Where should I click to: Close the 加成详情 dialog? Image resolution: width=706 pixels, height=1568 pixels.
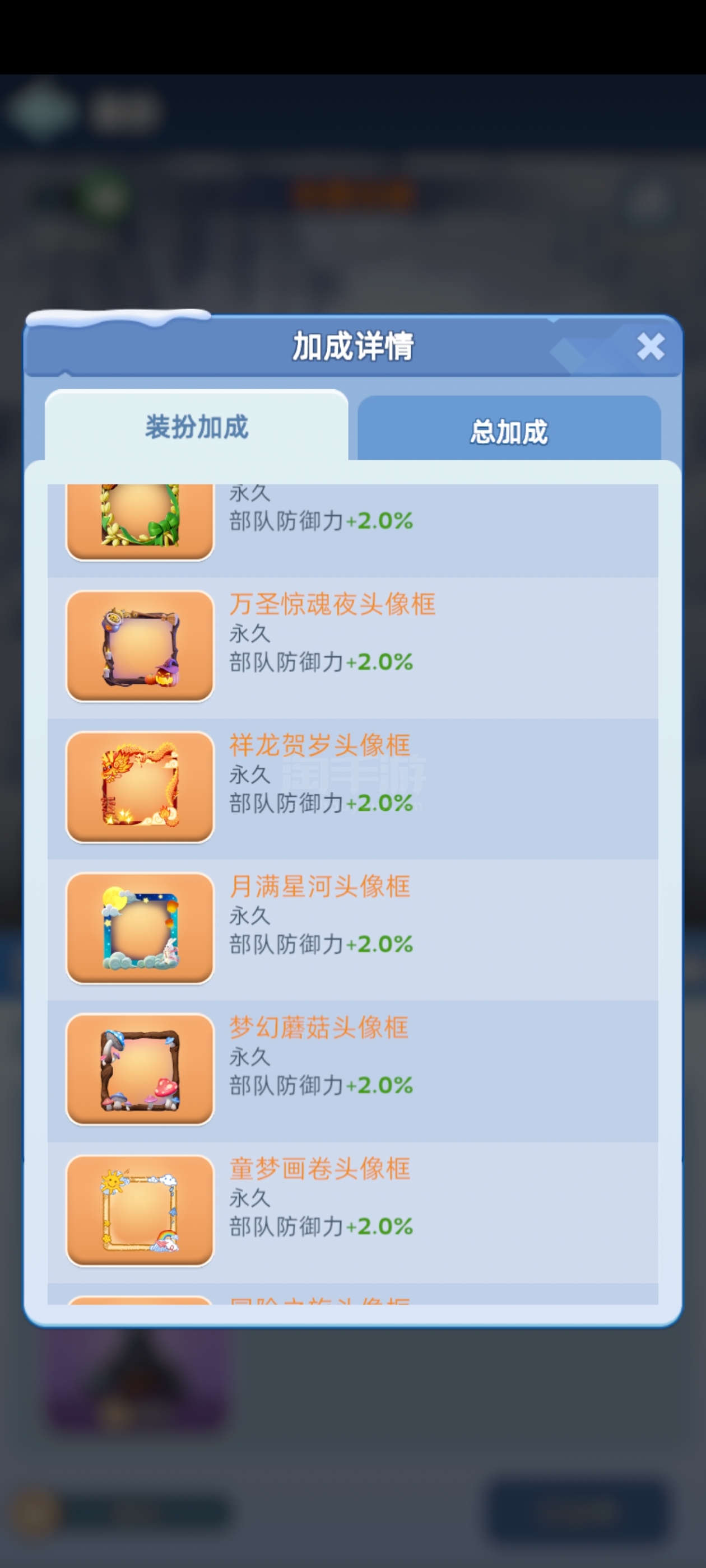650,347
